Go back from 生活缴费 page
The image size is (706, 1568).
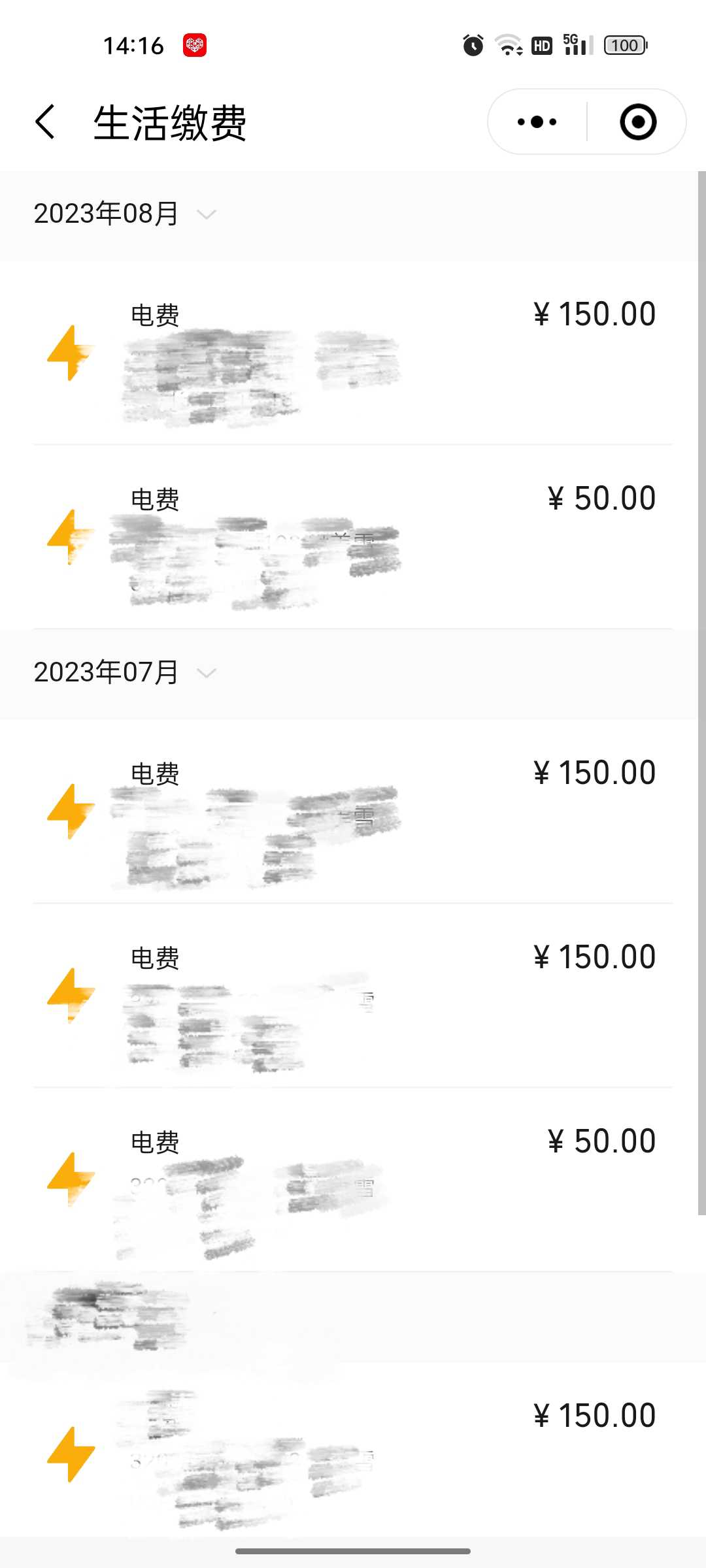point(45,122)
